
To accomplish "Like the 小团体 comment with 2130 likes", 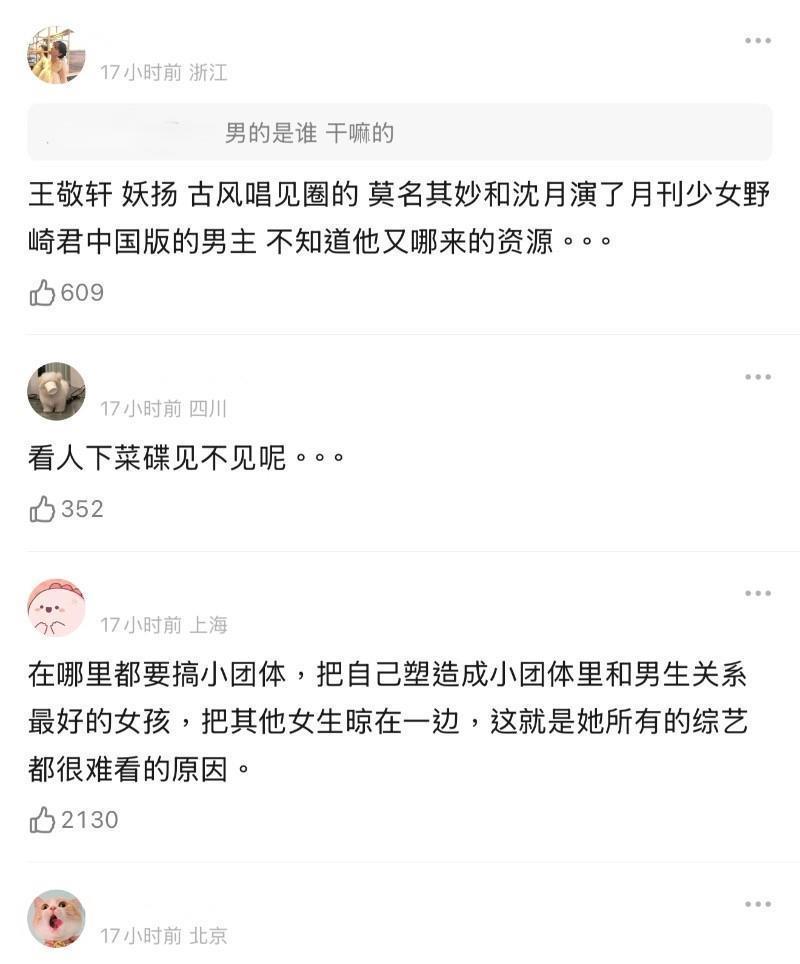I will click(x=43, y=821).
